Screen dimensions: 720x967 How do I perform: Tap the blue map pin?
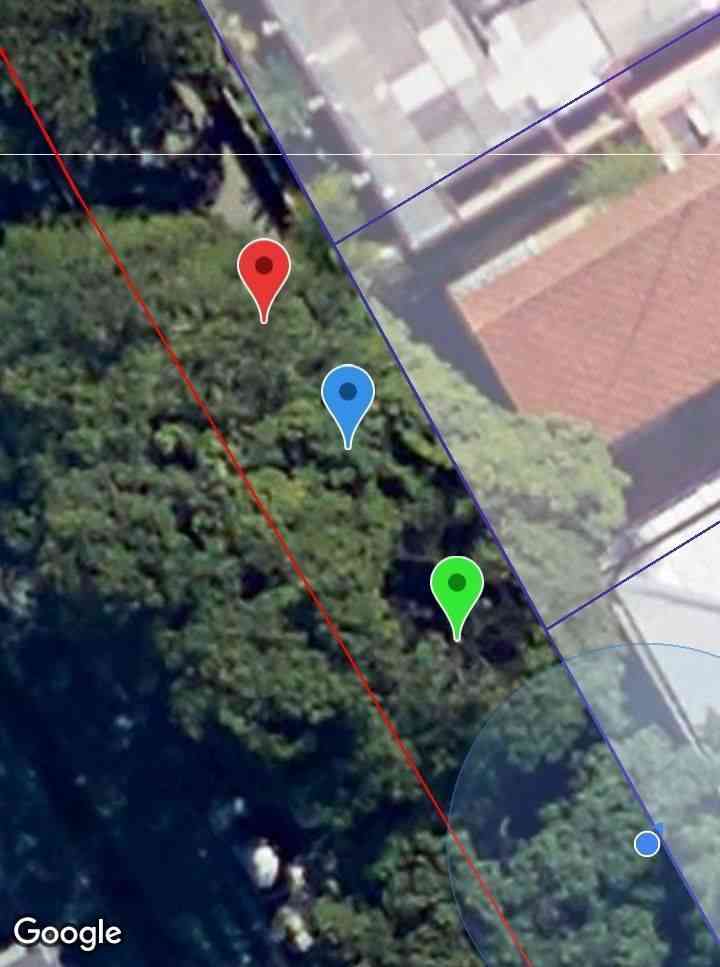(348, 396)
